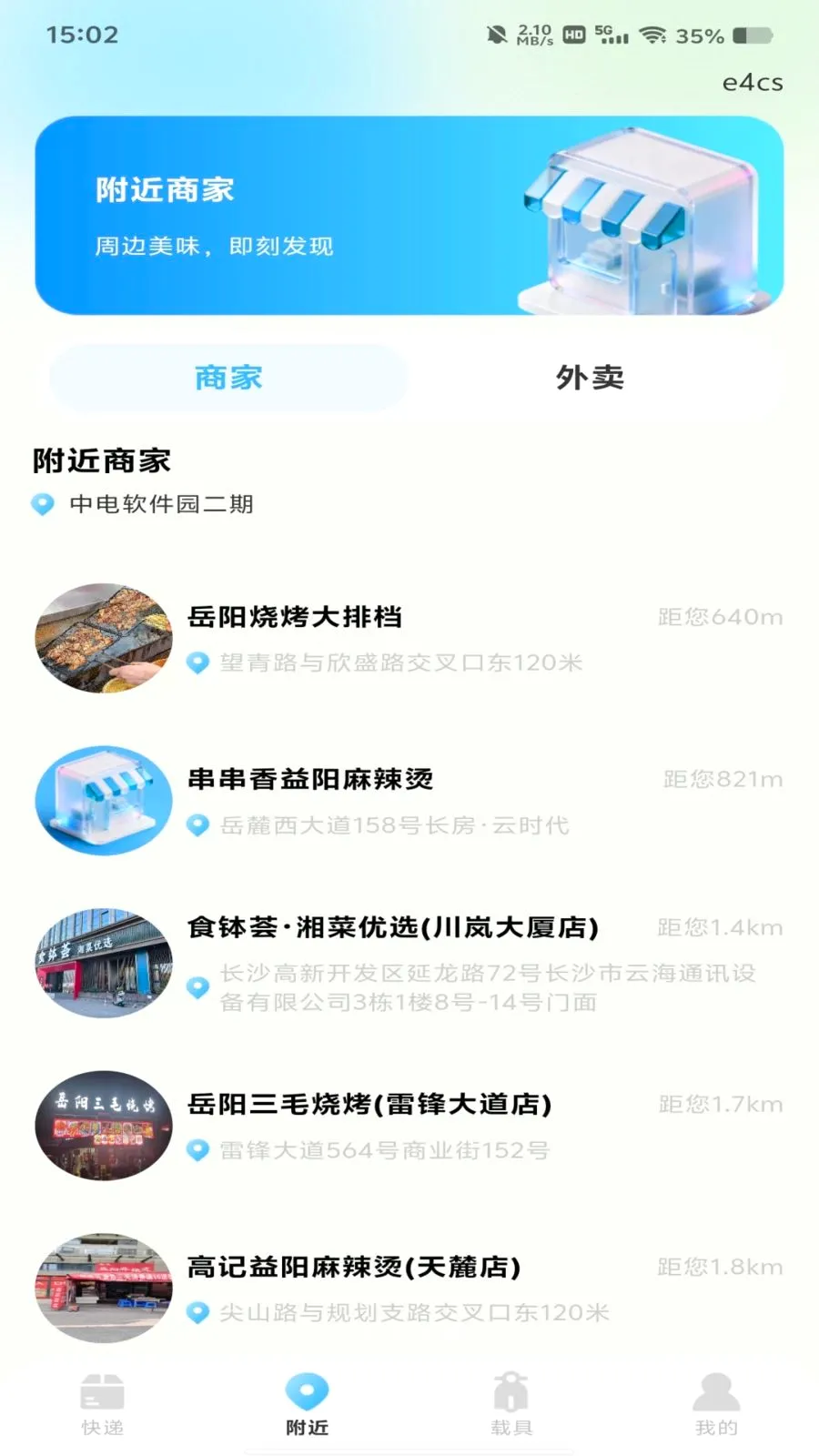Go to the 快递 tab
The height and width of the screenshot is (1456, 819).
click(x=102, y=1405)
